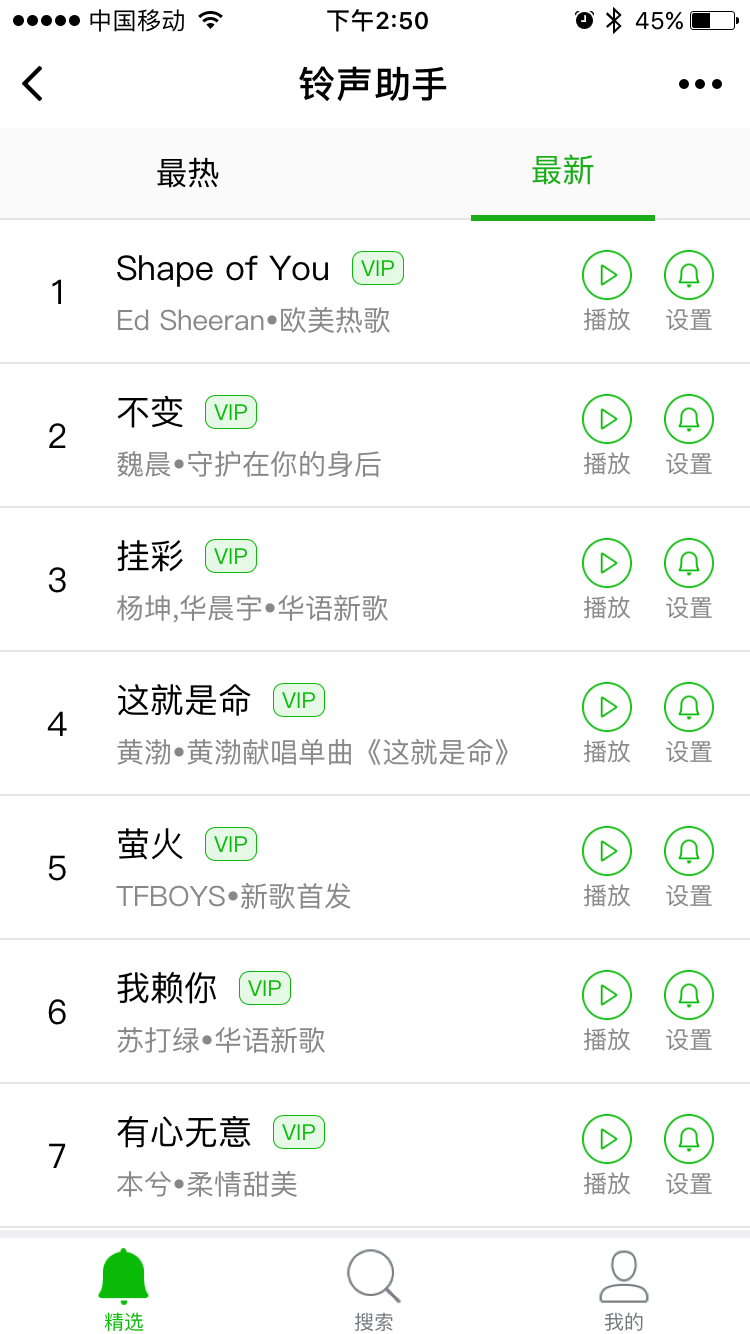Play the Shape of You ringtone

[607, 275]
